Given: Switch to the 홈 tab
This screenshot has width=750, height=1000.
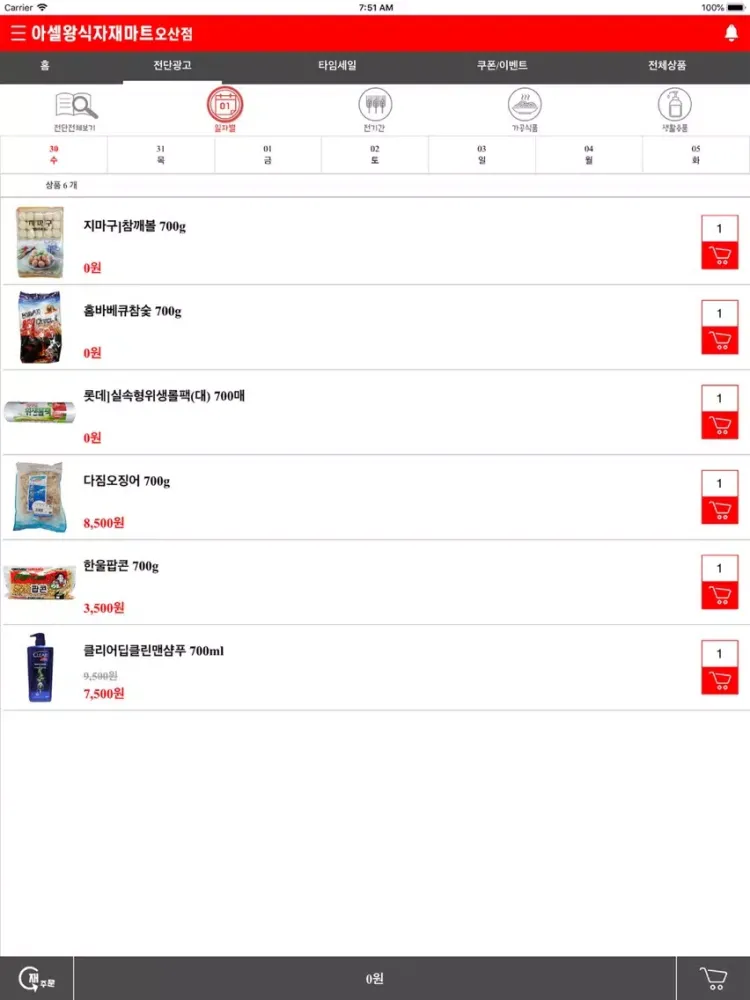Looking at the screenshot, I should coord(45,66).
